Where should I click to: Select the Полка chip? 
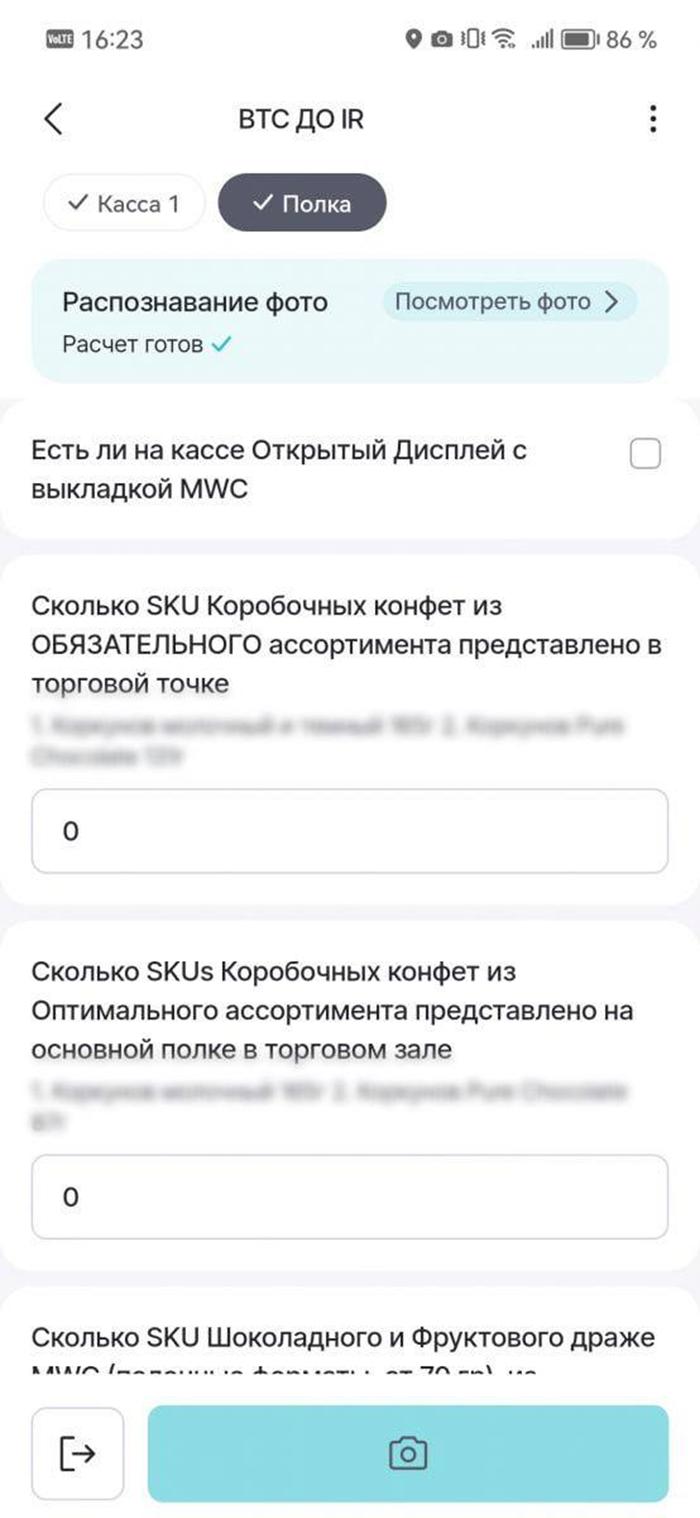302,204
